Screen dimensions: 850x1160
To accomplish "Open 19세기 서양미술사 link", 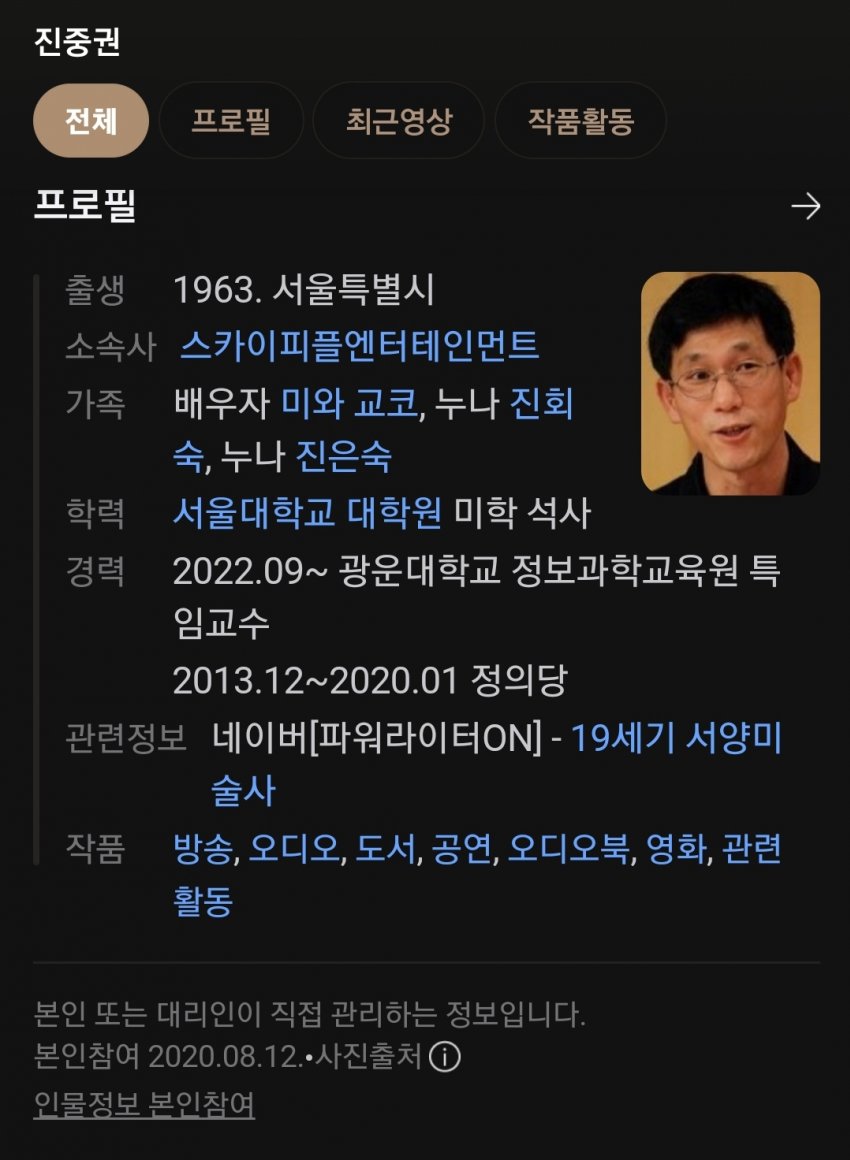I will coord(676,738).
